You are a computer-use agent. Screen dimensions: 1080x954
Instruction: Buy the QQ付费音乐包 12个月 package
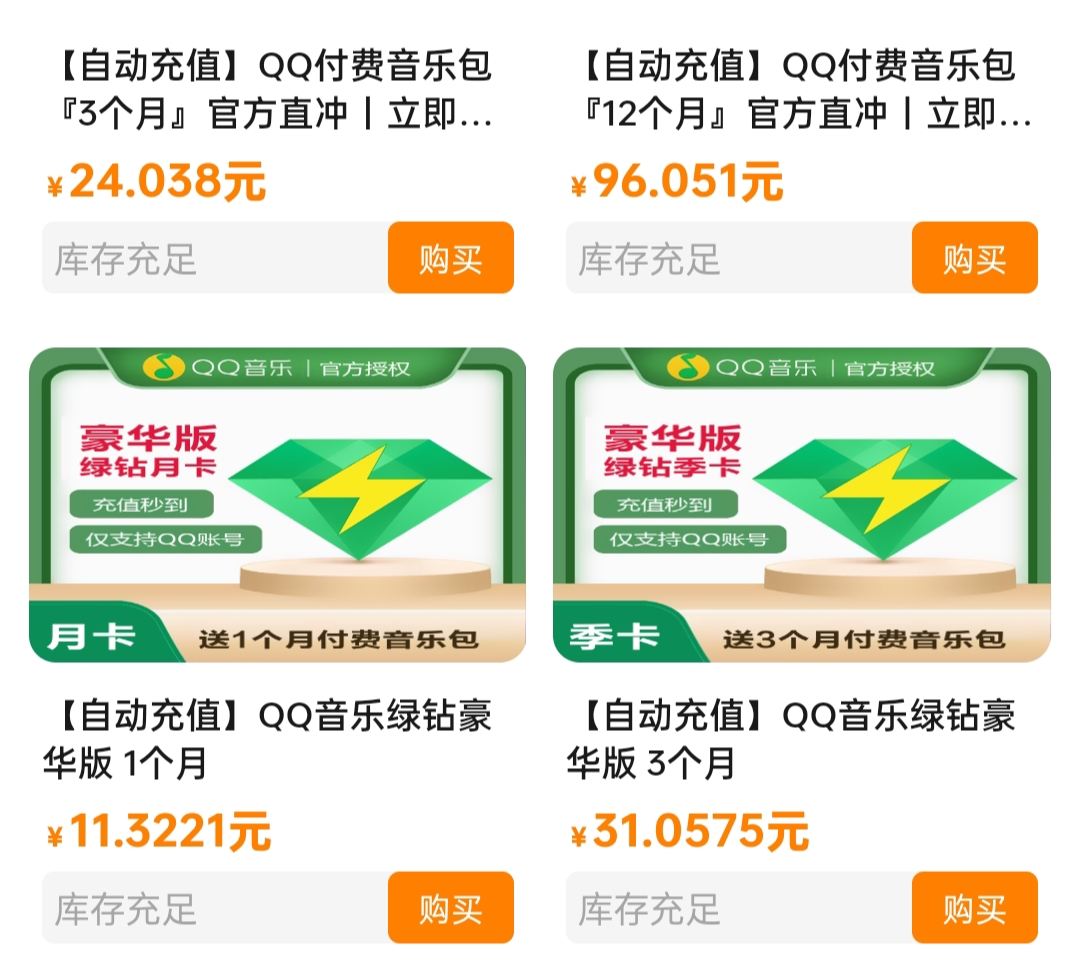(974, 258)
